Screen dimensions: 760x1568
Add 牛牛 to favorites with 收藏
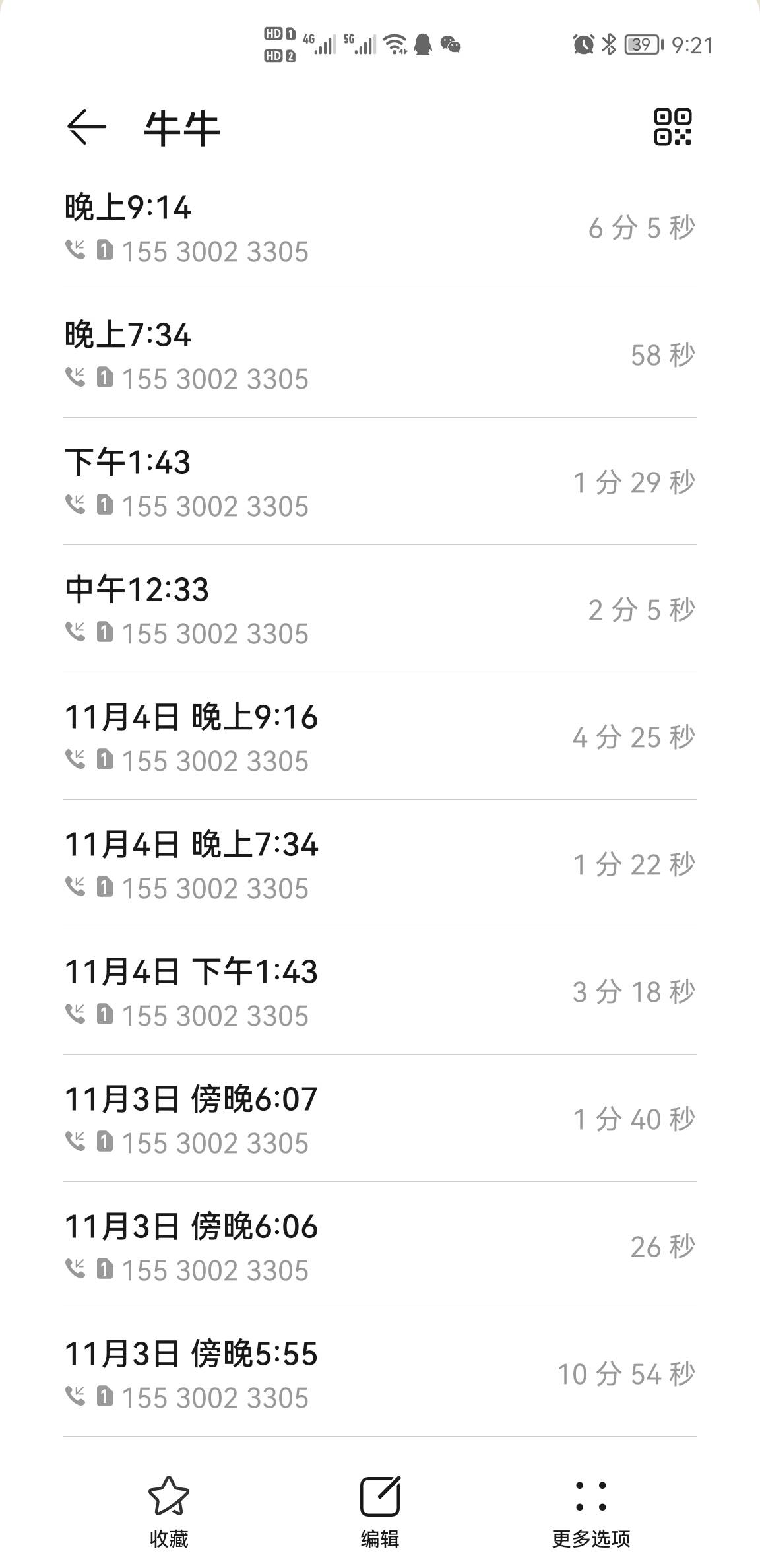169,1511
